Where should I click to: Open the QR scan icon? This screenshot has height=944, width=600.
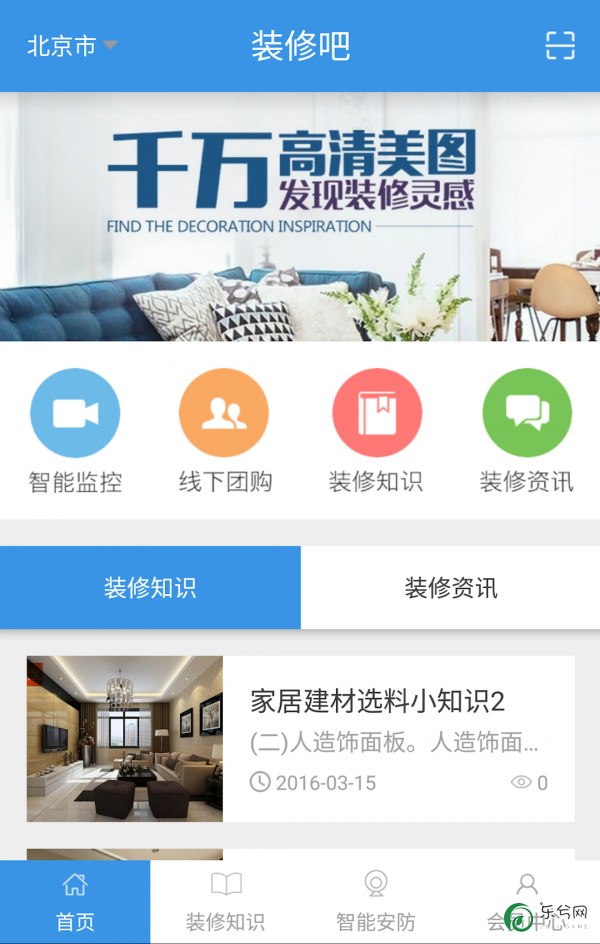[x=560, y=46]
